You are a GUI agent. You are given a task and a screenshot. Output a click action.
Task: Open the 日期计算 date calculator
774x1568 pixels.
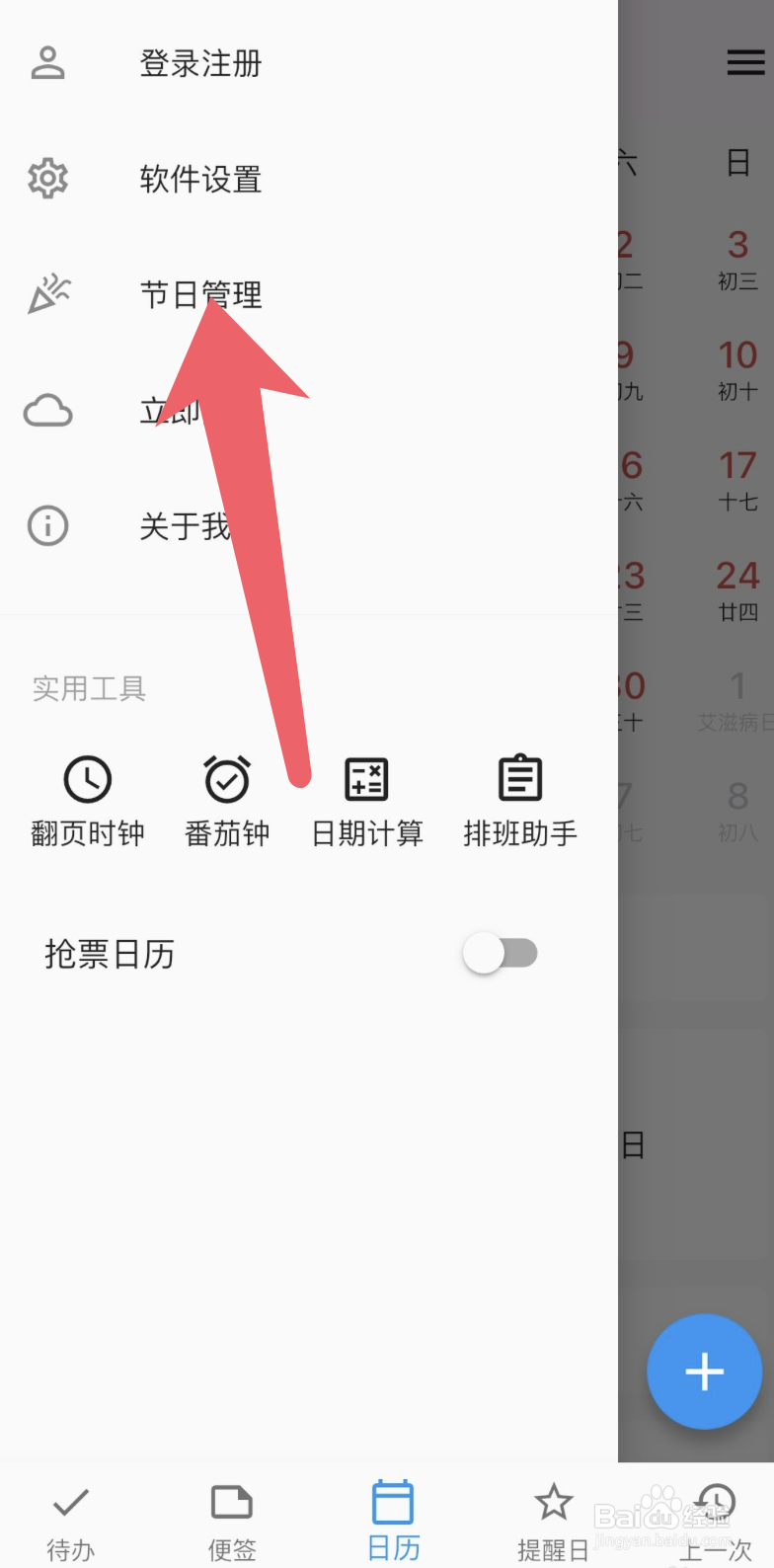(x=365, y=779)
